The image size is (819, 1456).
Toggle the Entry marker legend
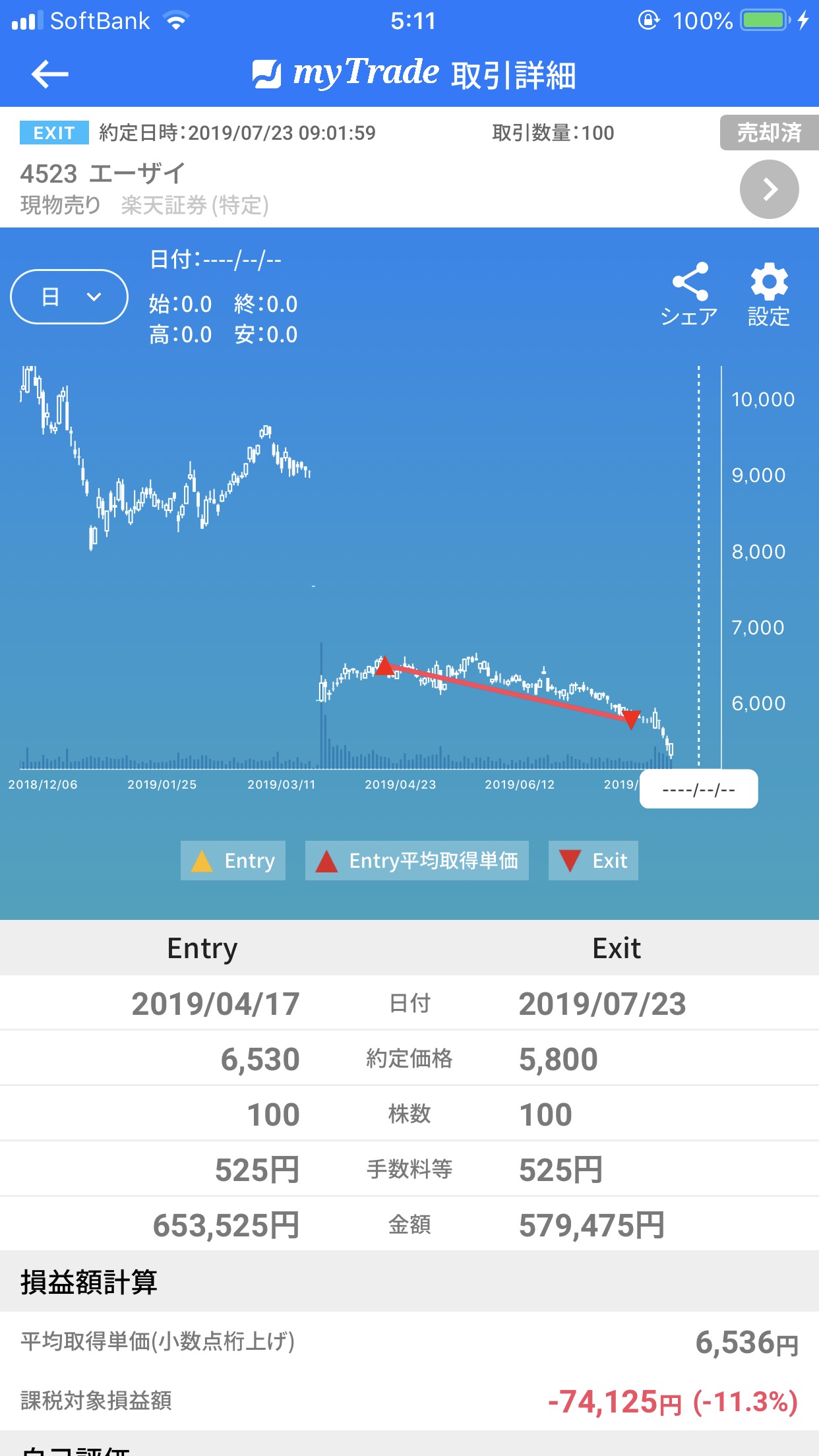(233, 861)
